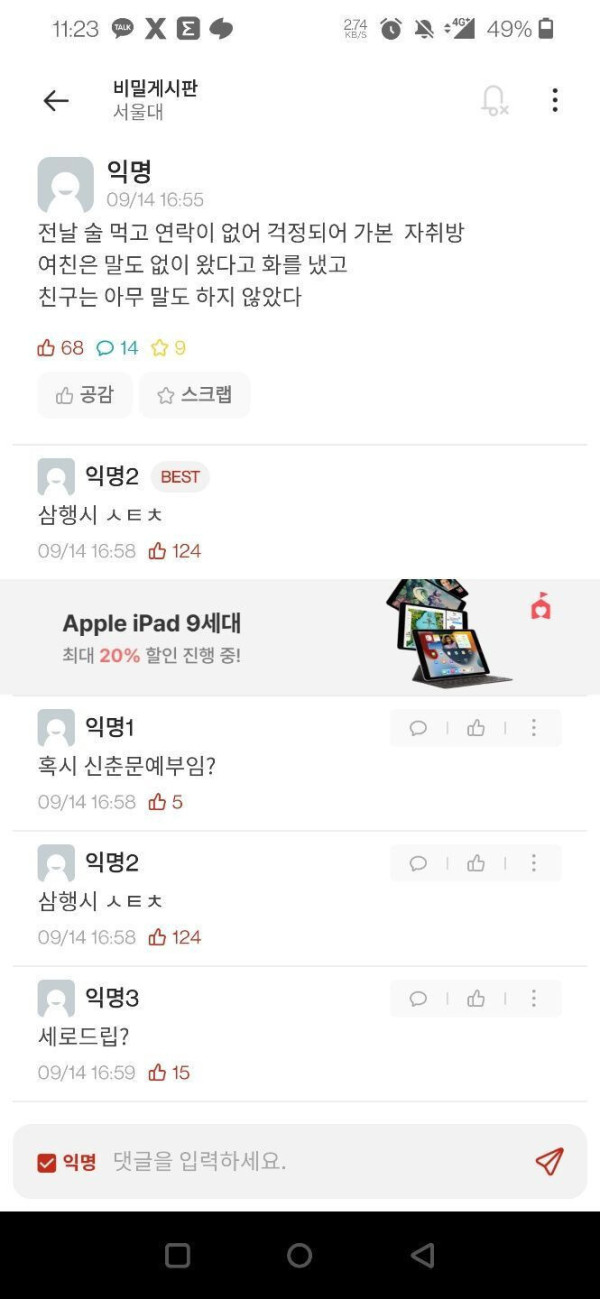Reply to 익명3's comment
Image resolution: width=600 pixels, height=1299 pixels.
tap(418, 998)
